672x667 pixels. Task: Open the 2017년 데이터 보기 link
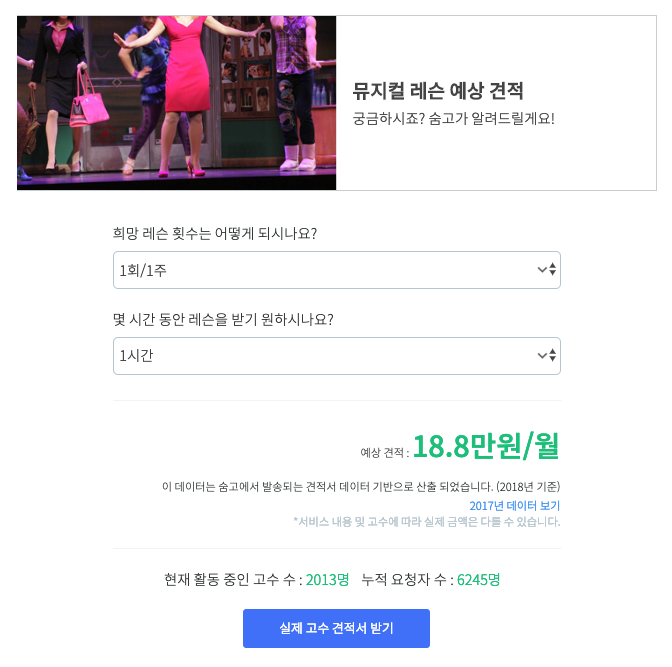tap(514, 506)
